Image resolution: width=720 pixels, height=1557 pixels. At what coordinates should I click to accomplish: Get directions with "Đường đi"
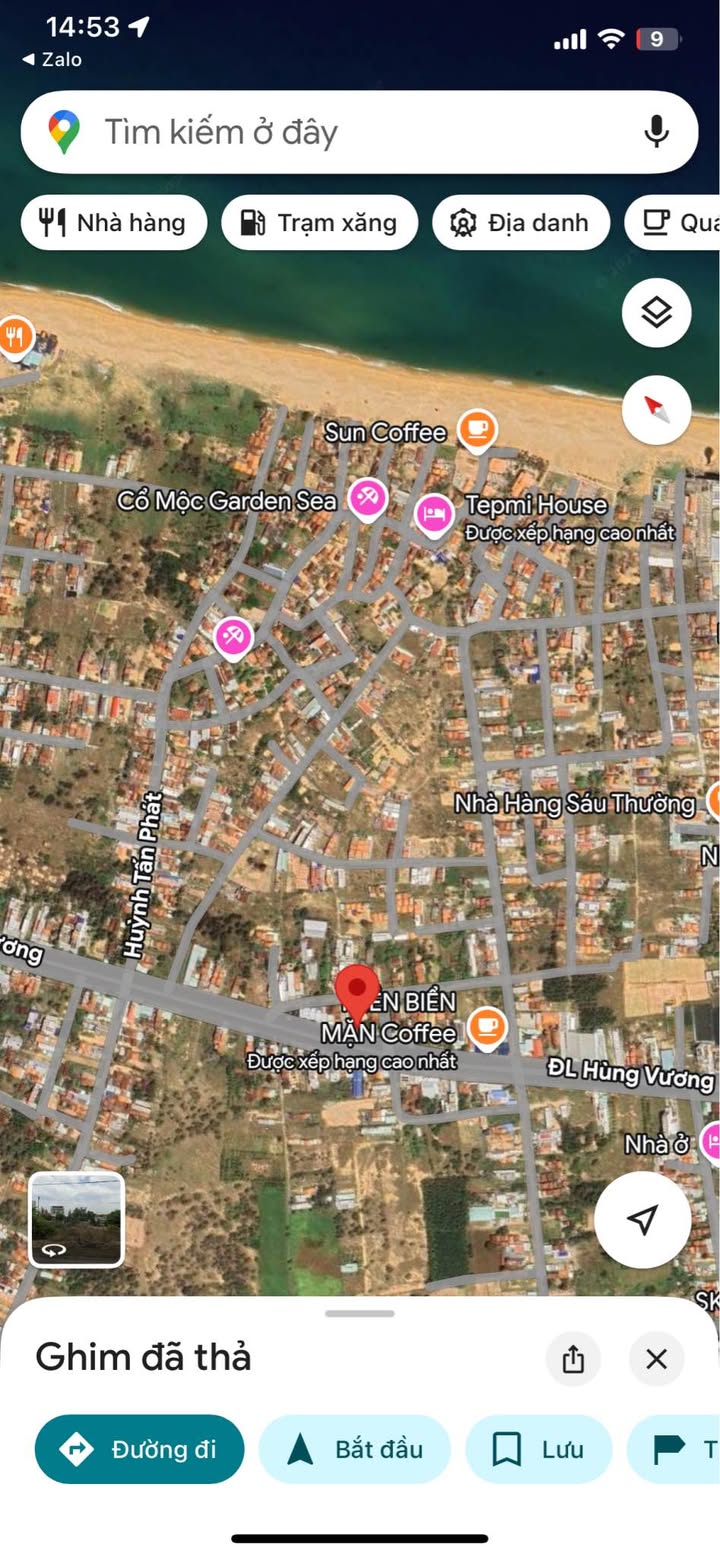pos(140,1449)
